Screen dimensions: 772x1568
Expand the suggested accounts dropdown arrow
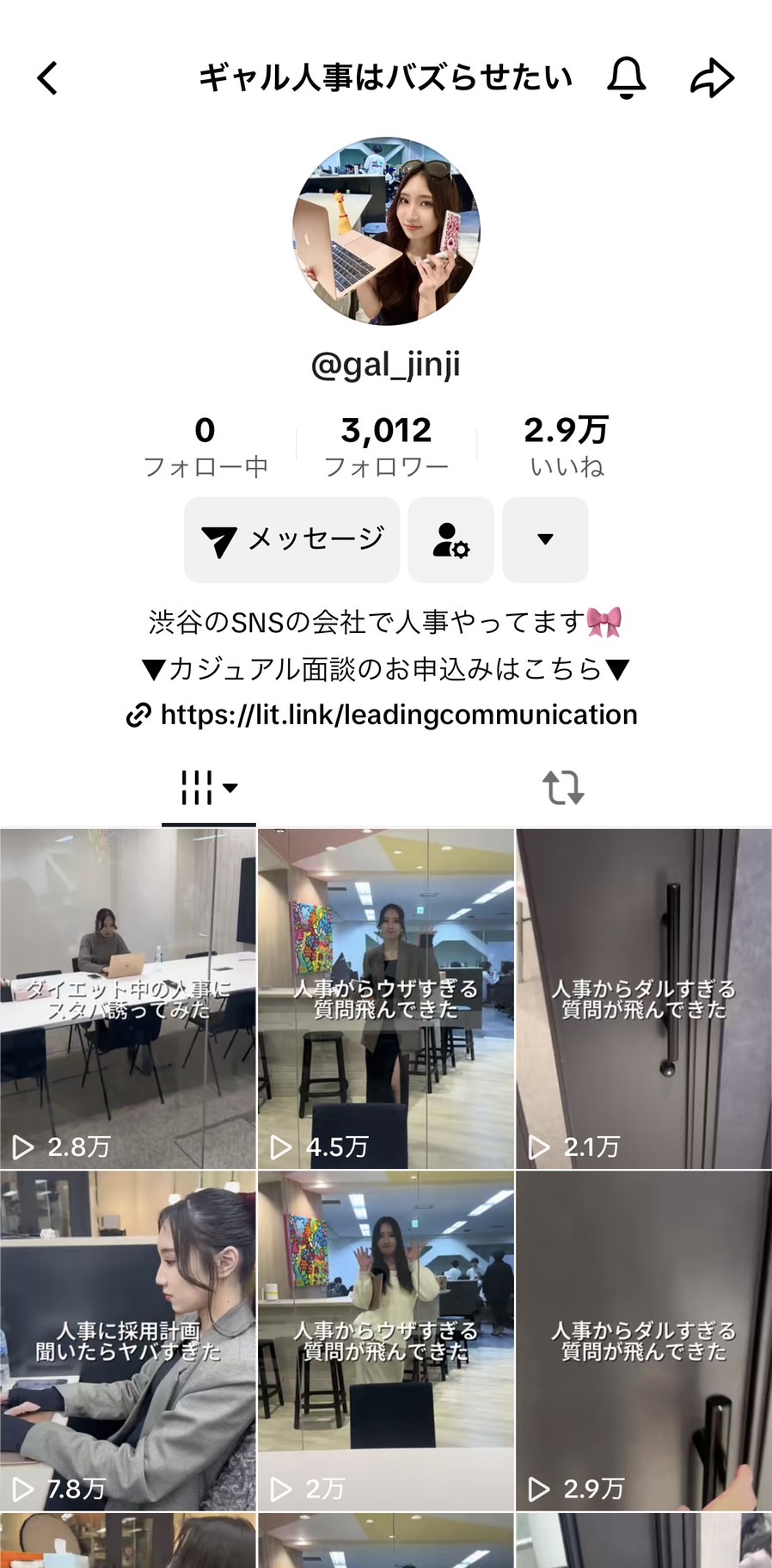click(x=545, y=540)
